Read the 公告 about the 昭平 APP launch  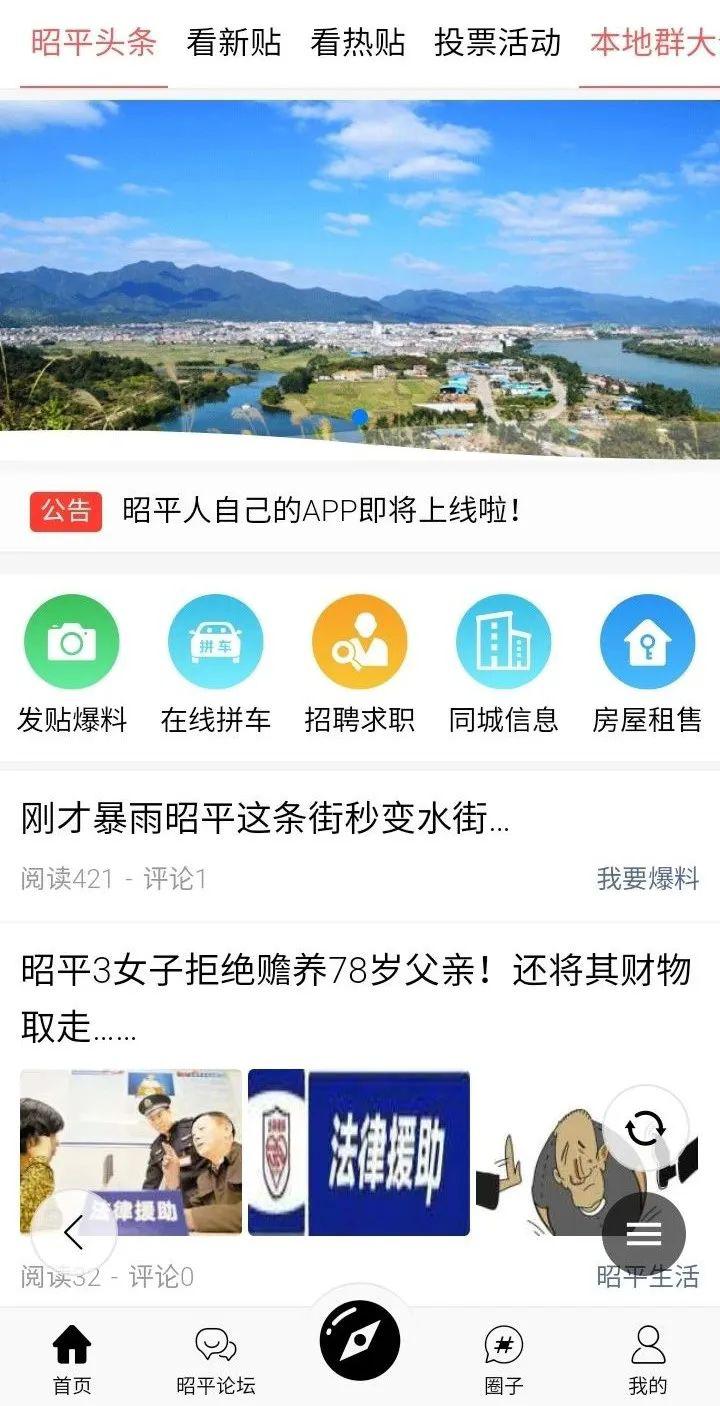click(x=320, y=511)
